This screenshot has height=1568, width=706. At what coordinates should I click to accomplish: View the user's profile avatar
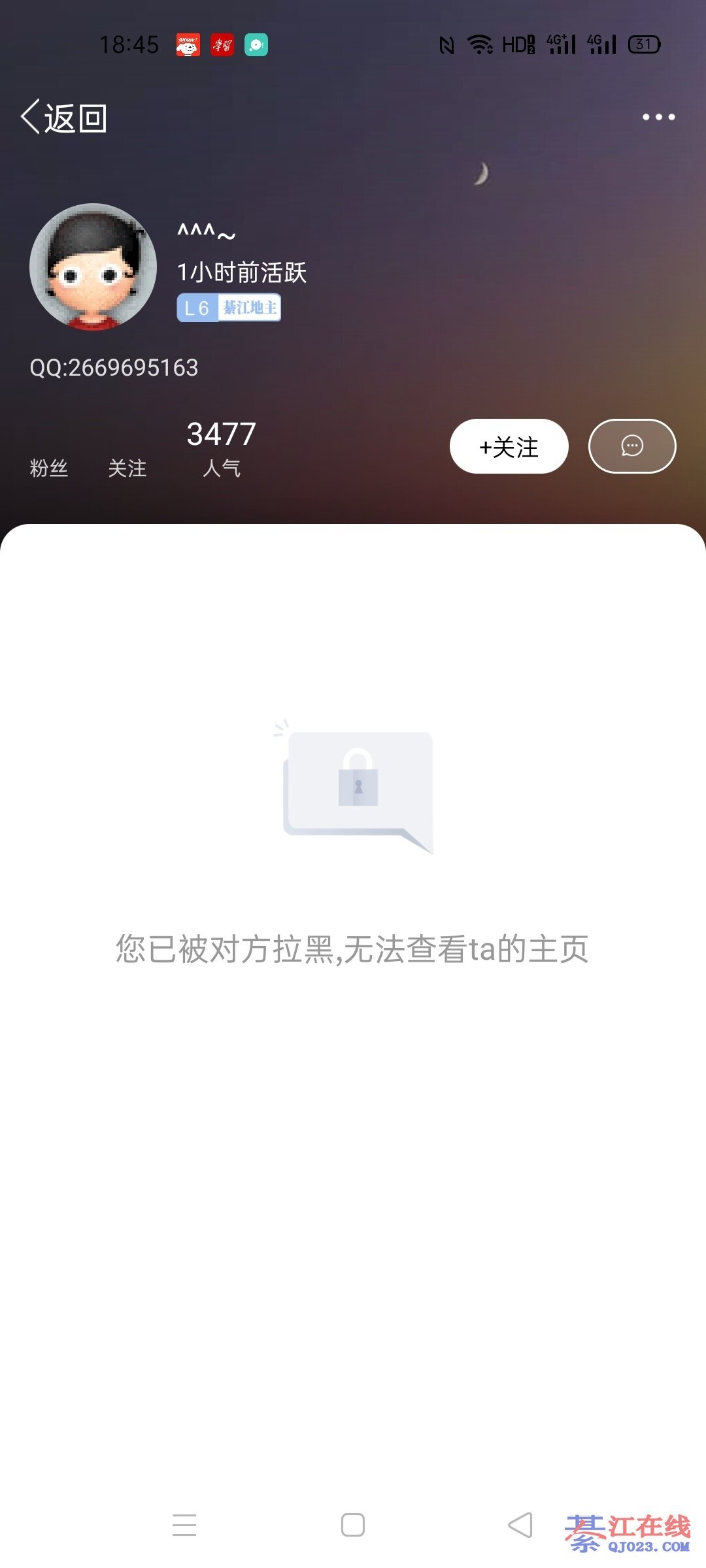(93, 267)
